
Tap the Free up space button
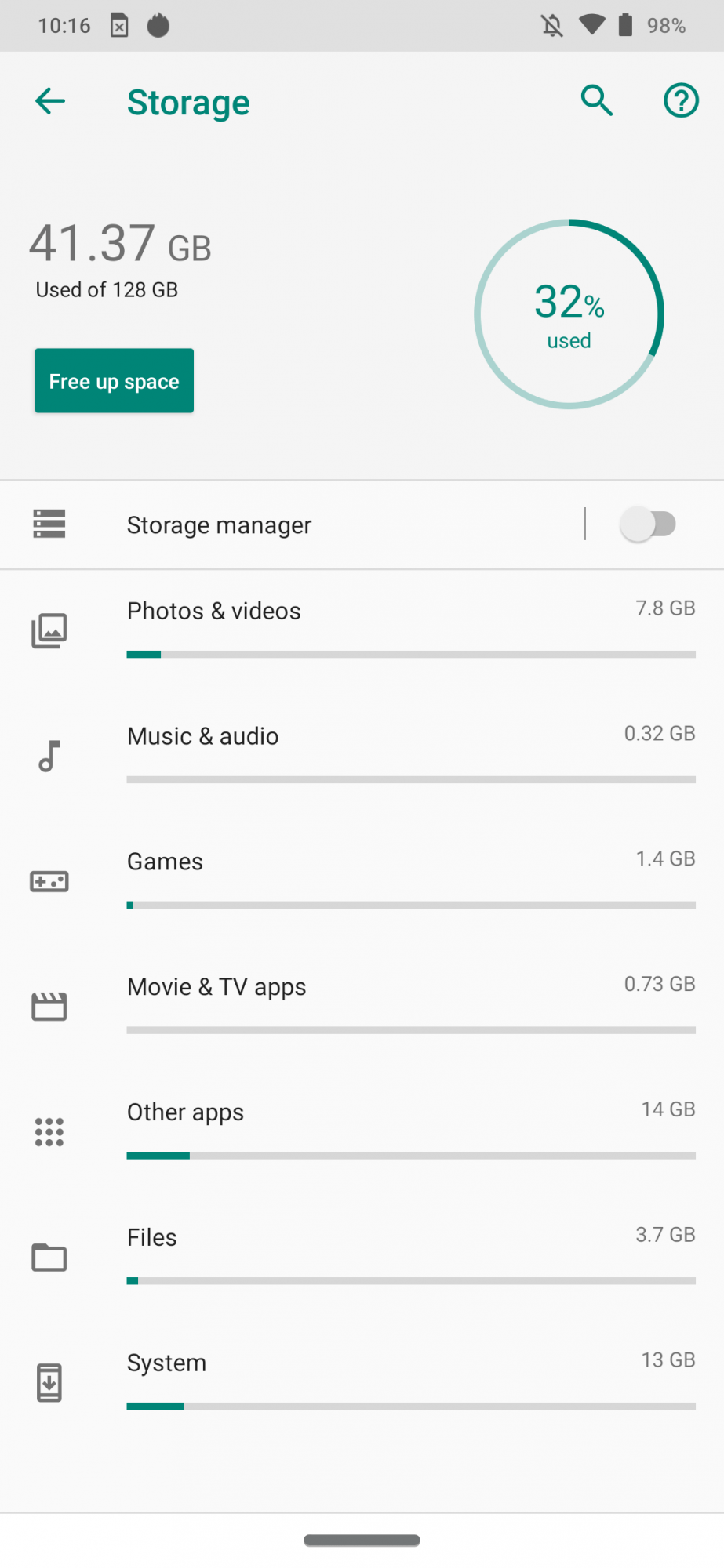(x=115, y=381)
